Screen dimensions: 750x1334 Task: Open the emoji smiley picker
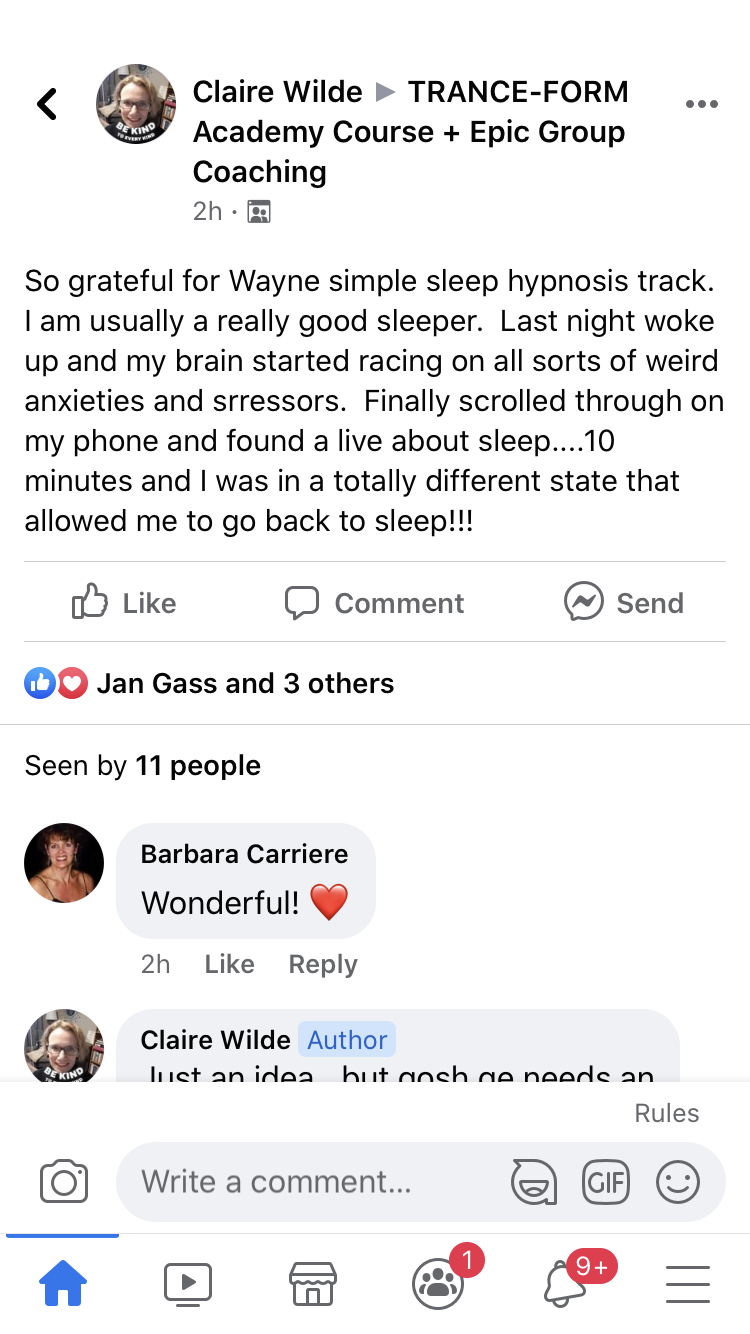coord(677,1182)
